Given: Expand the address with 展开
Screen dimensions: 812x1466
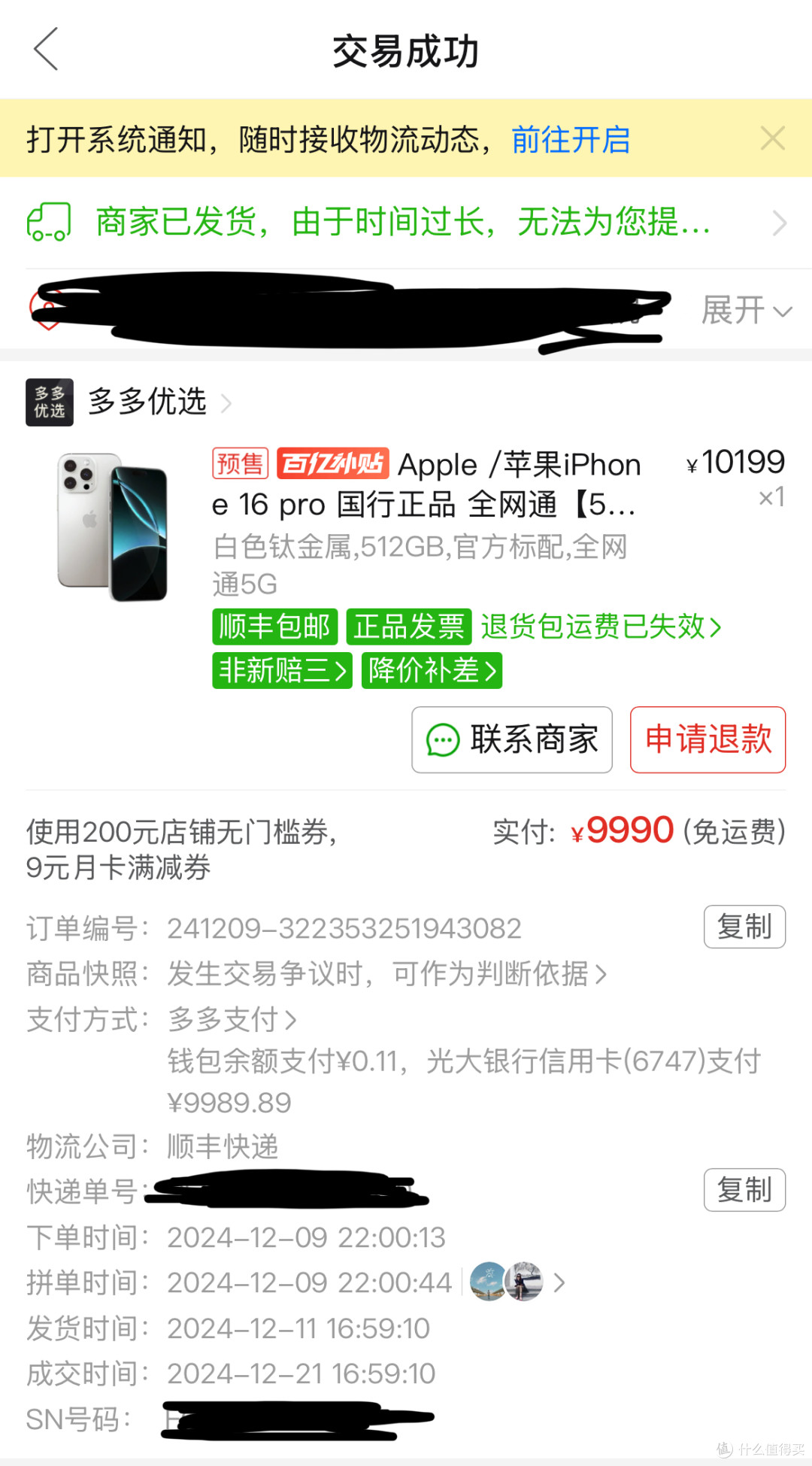Looking at the screenshot, I should click(746, 310).
